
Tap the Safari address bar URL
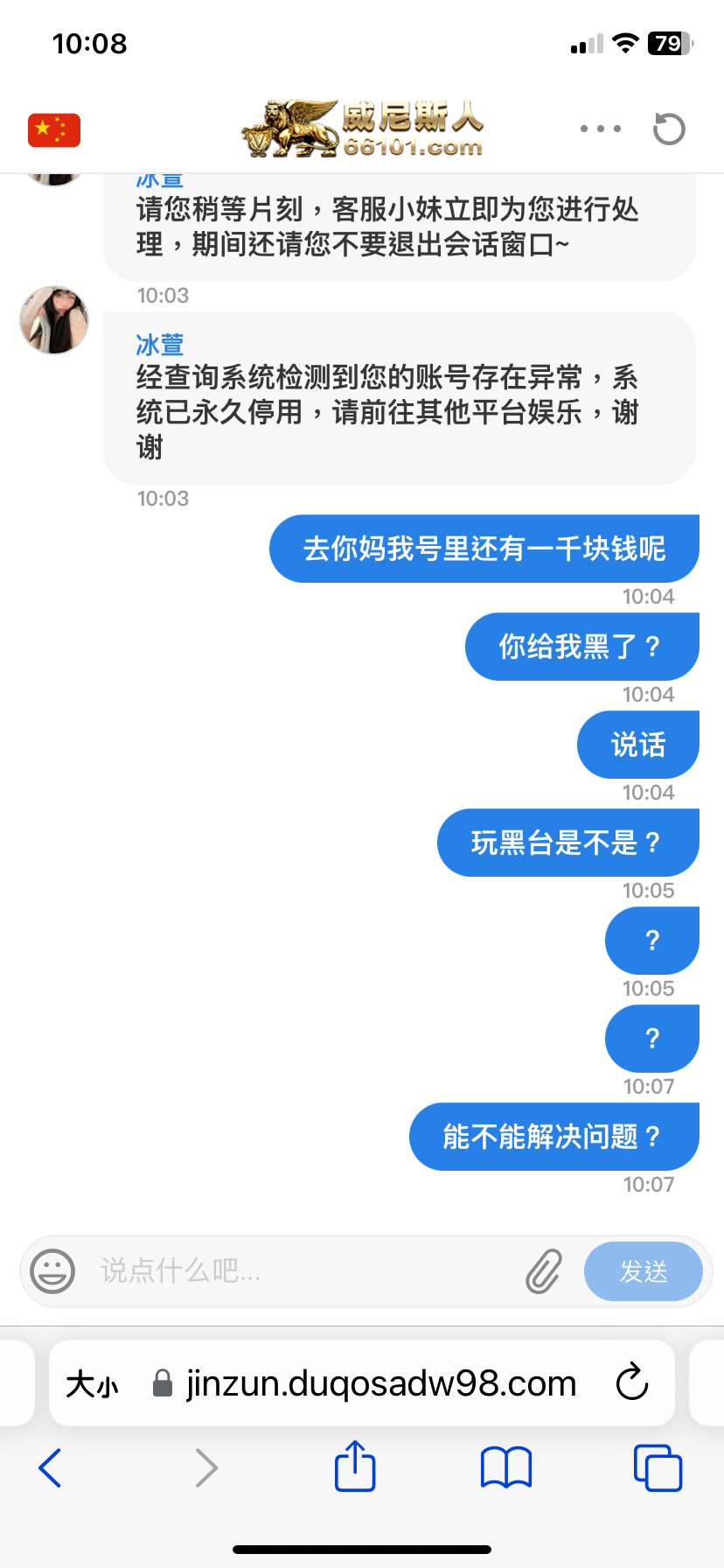click(380, 1384)
